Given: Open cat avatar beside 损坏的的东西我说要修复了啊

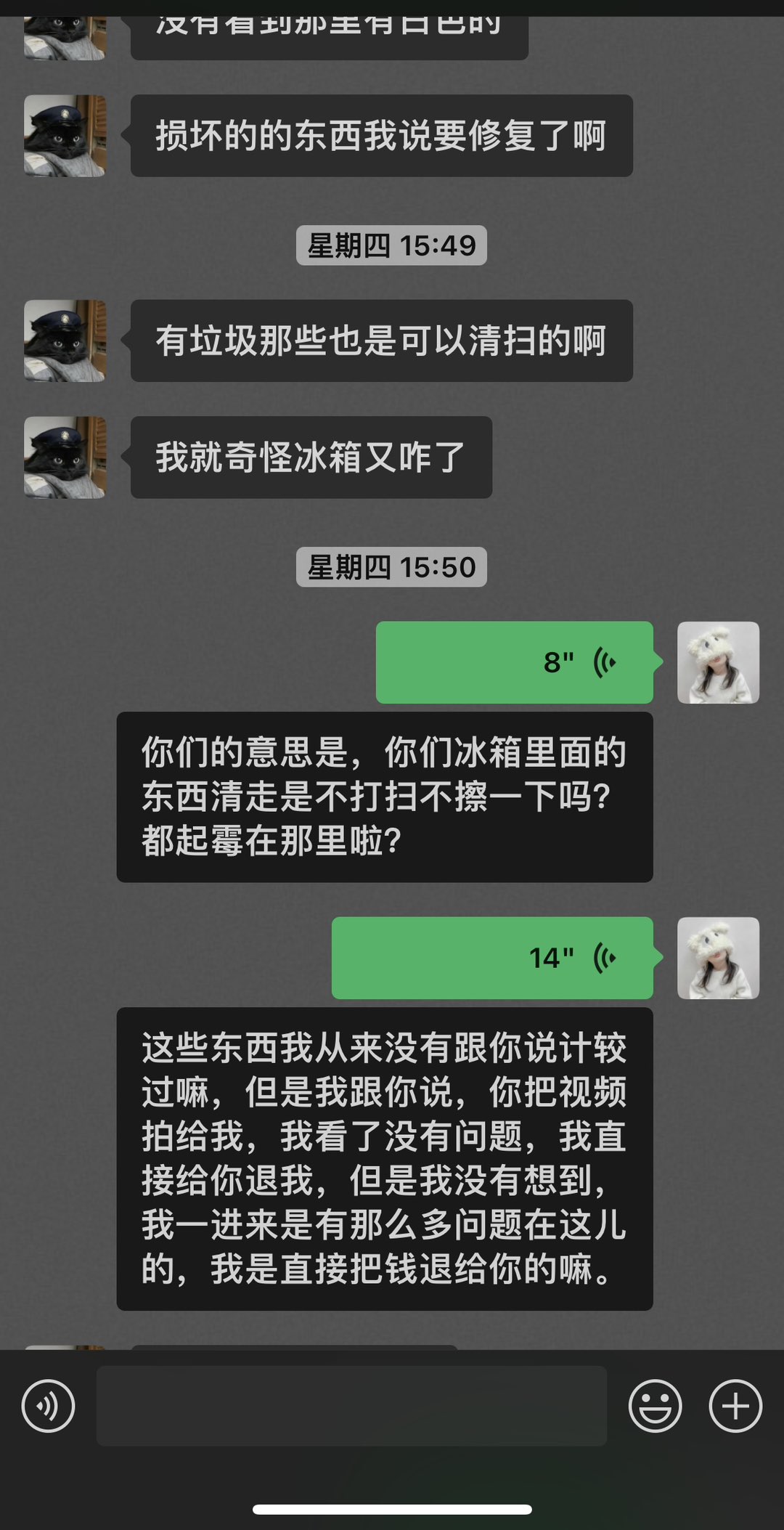Looking at the screenshot, I should click(x=65, y=136).
